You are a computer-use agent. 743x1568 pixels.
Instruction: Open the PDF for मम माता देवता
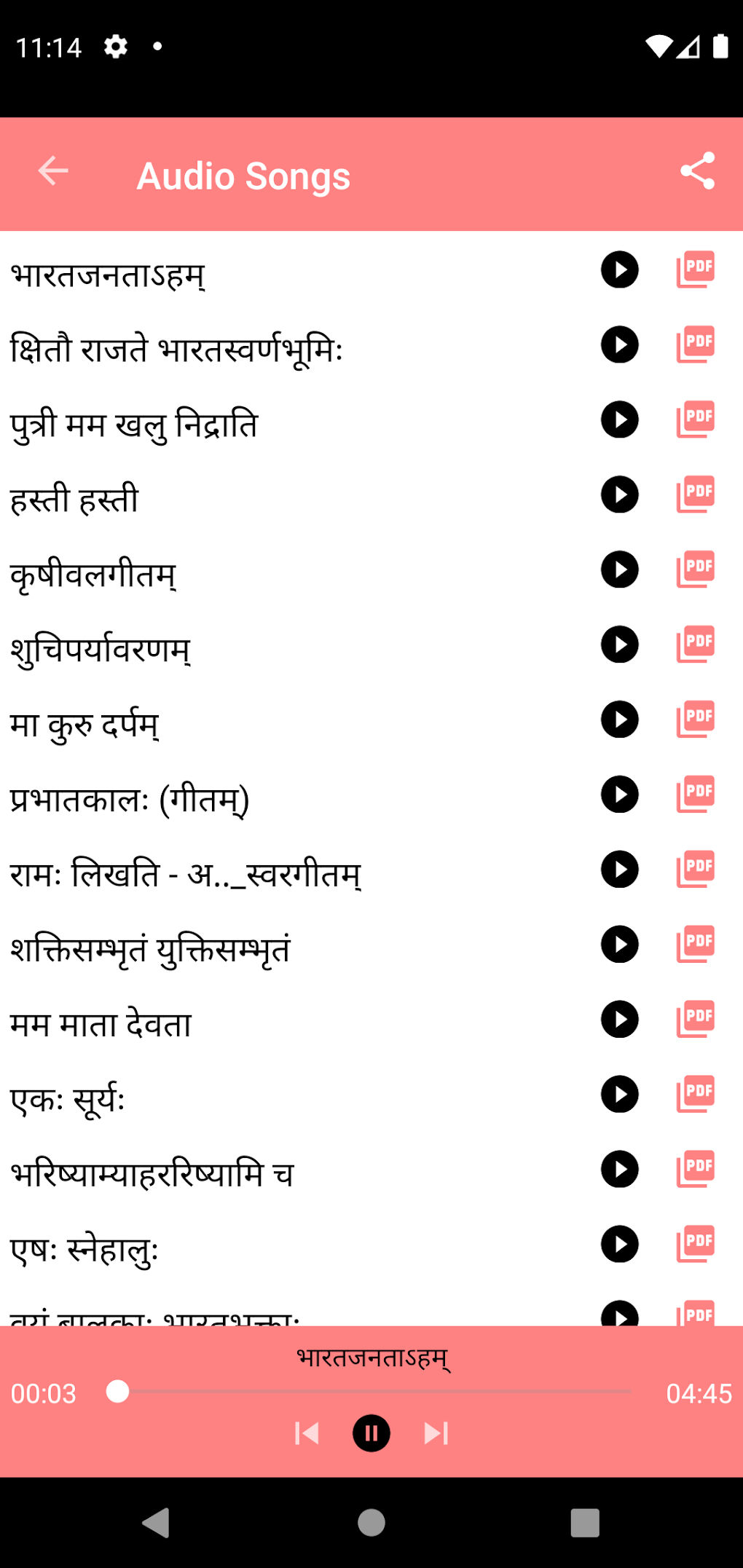click(695, 1020)
